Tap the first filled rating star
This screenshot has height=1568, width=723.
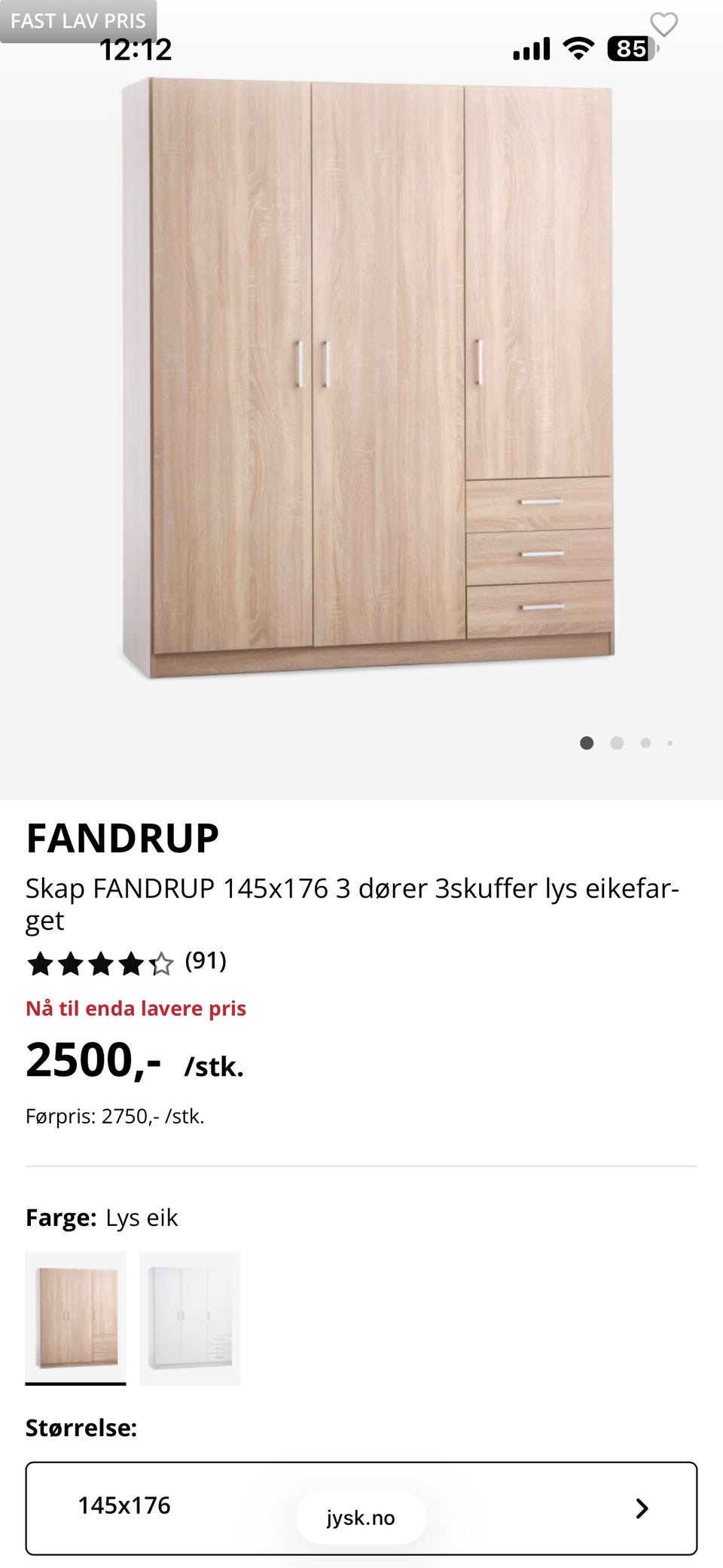38,963
